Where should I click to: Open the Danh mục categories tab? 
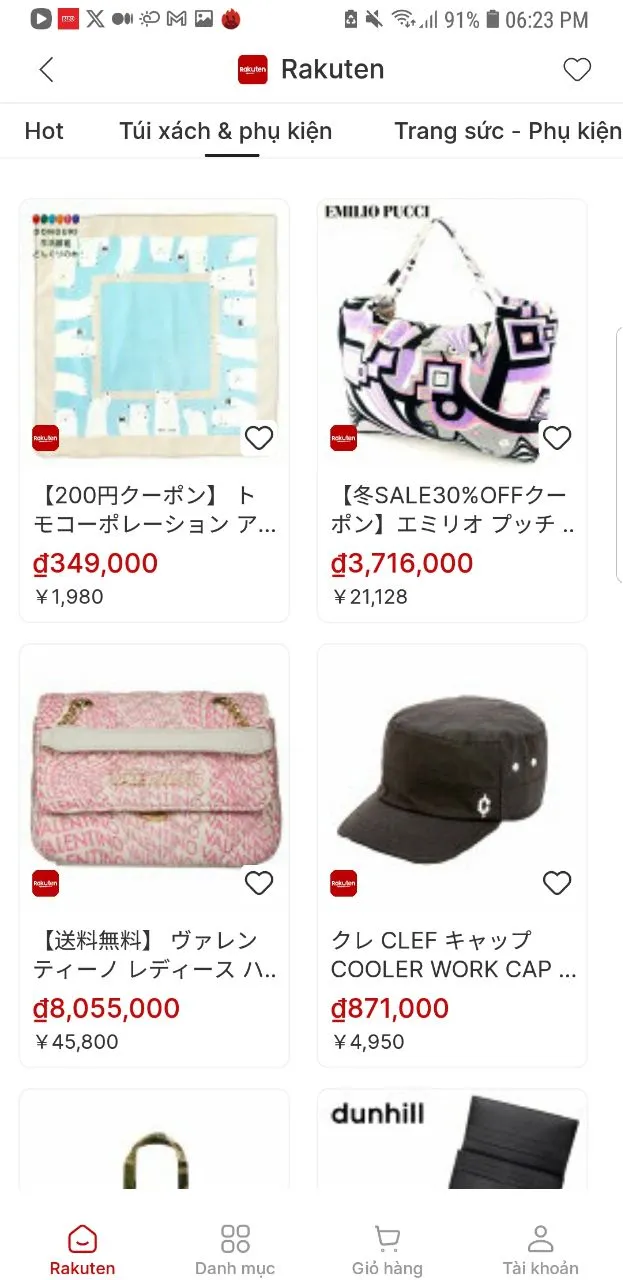coord(235,1250)
